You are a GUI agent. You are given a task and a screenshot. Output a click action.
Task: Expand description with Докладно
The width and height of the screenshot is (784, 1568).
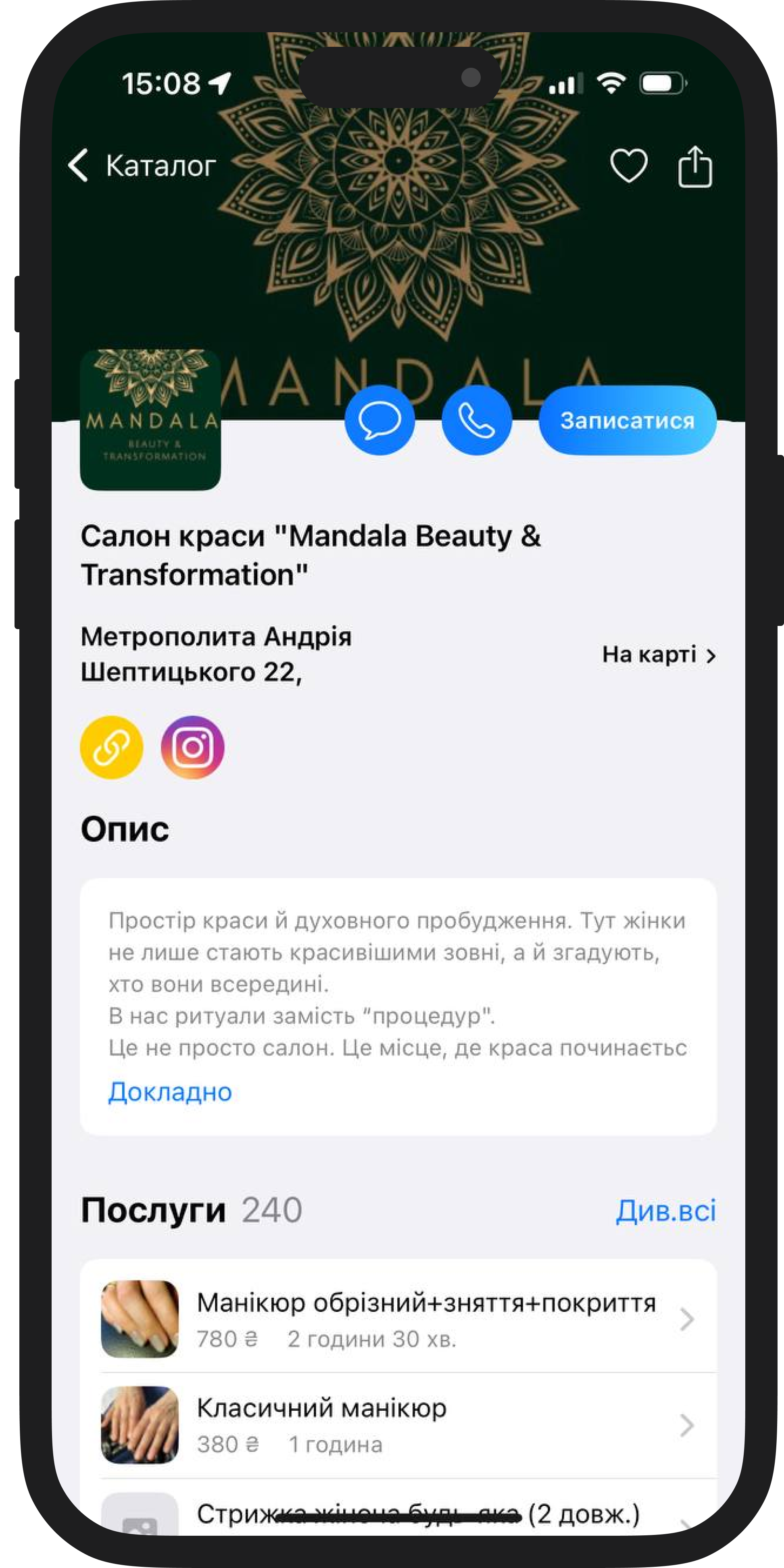[x=170, y=1091]
